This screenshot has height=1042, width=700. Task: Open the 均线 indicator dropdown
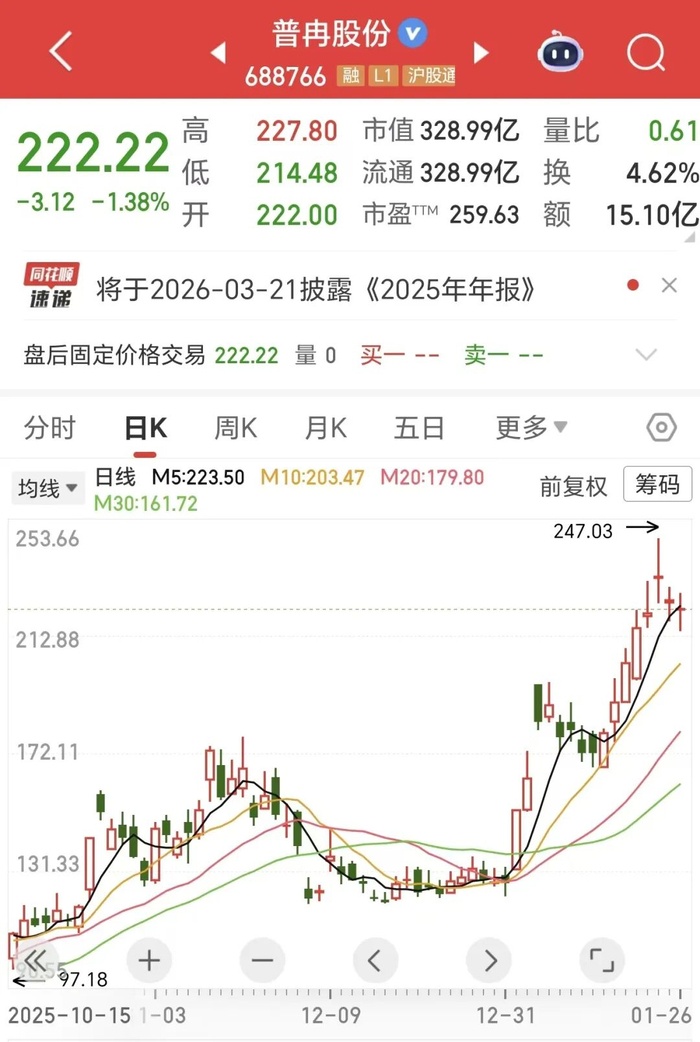point(48,488)
